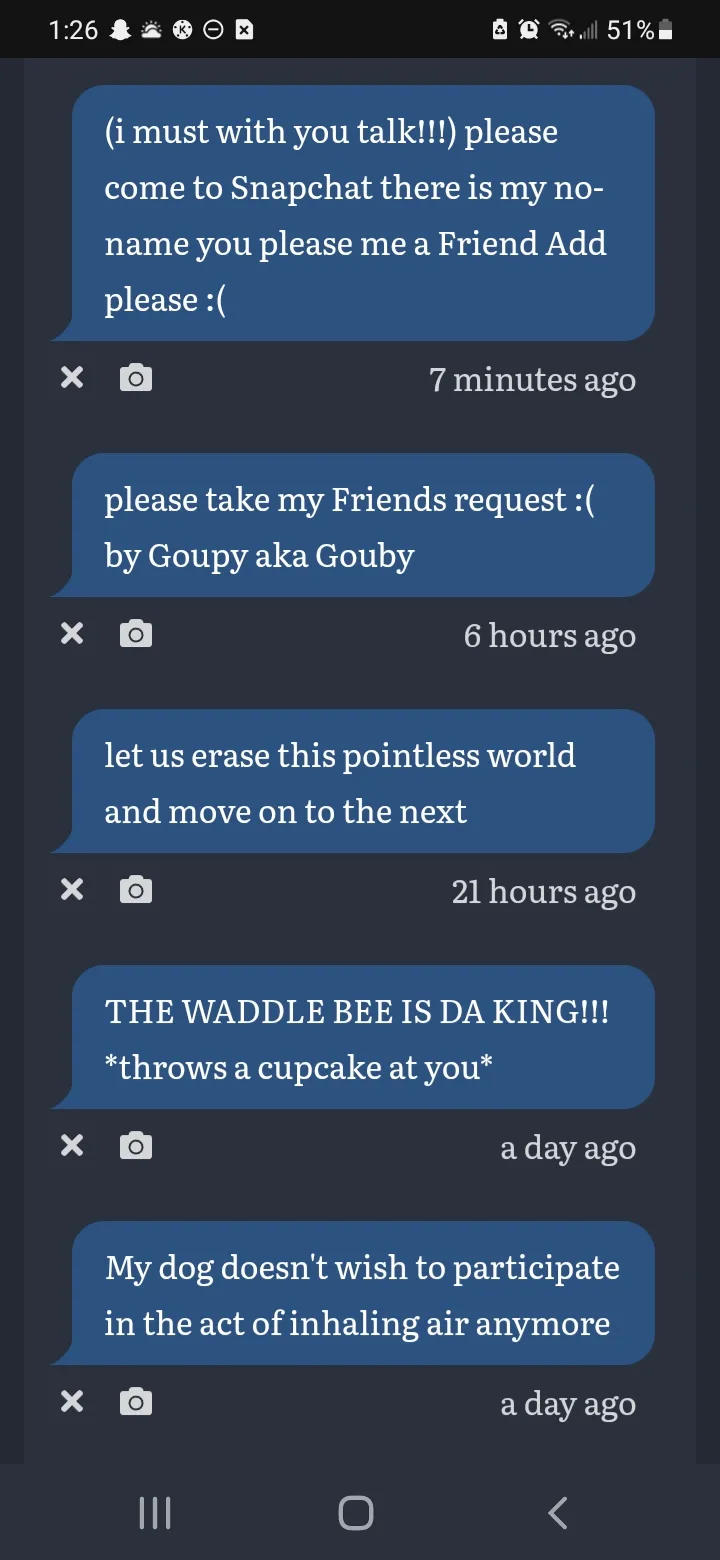Delete the 'erase this pointless world' message
This screenshot has width=720, height=1560.
pos(72,890)
